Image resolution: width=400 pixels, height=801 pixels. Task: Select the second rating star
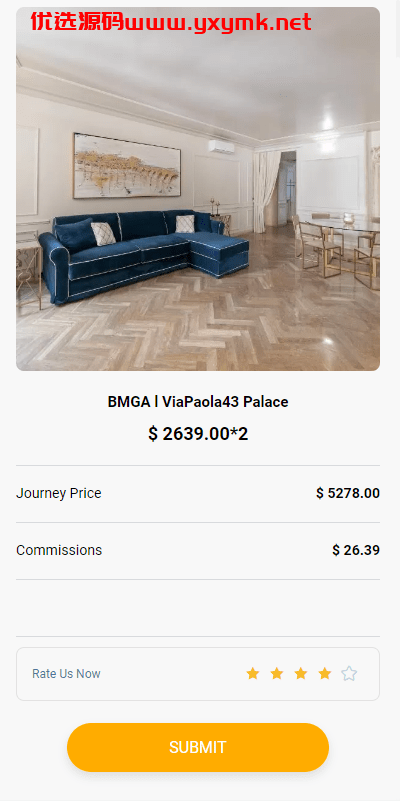(x=276, y=674)
